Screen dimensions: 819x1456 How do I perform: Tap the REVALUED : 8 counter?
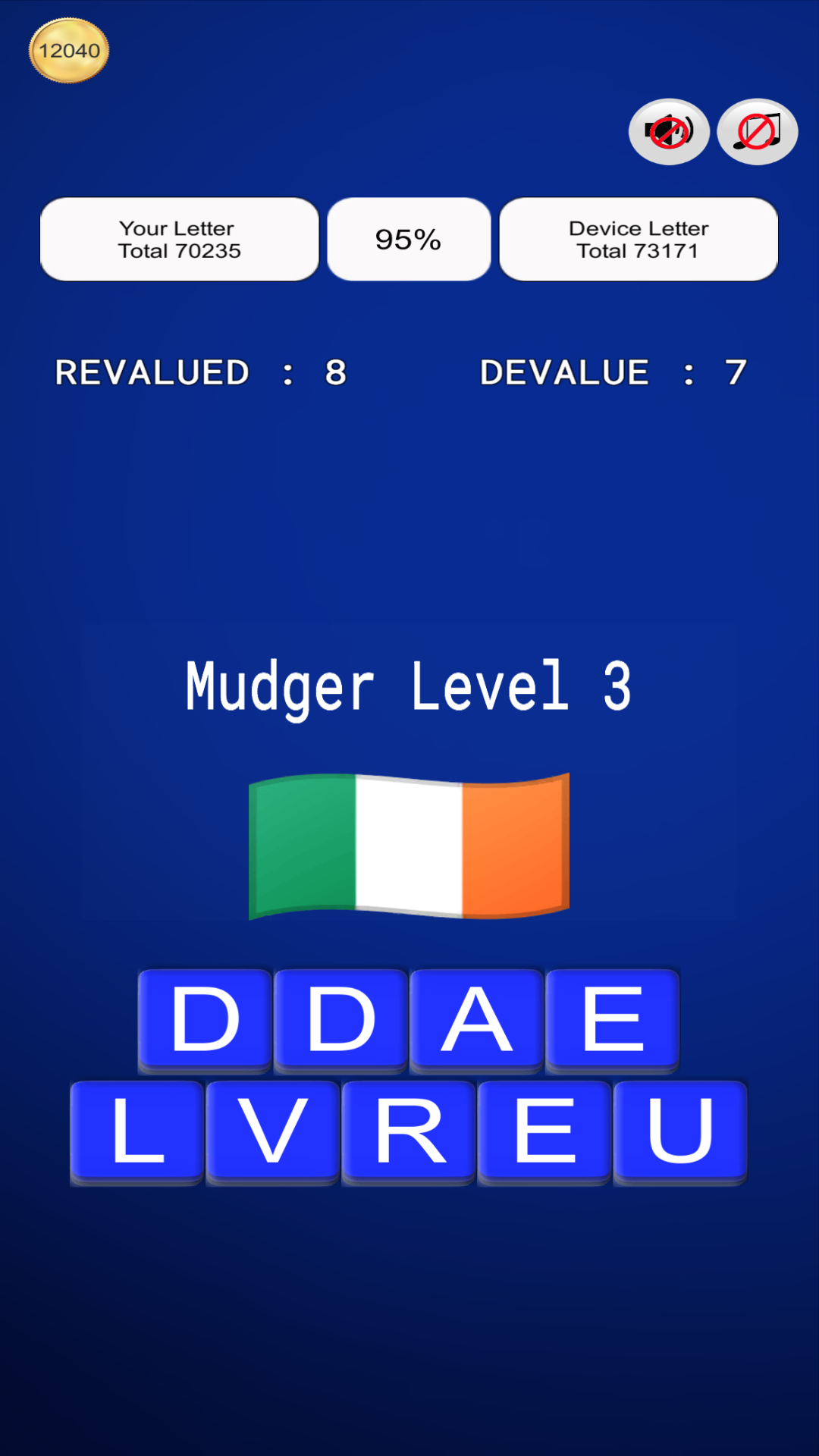tap(202, 372)
